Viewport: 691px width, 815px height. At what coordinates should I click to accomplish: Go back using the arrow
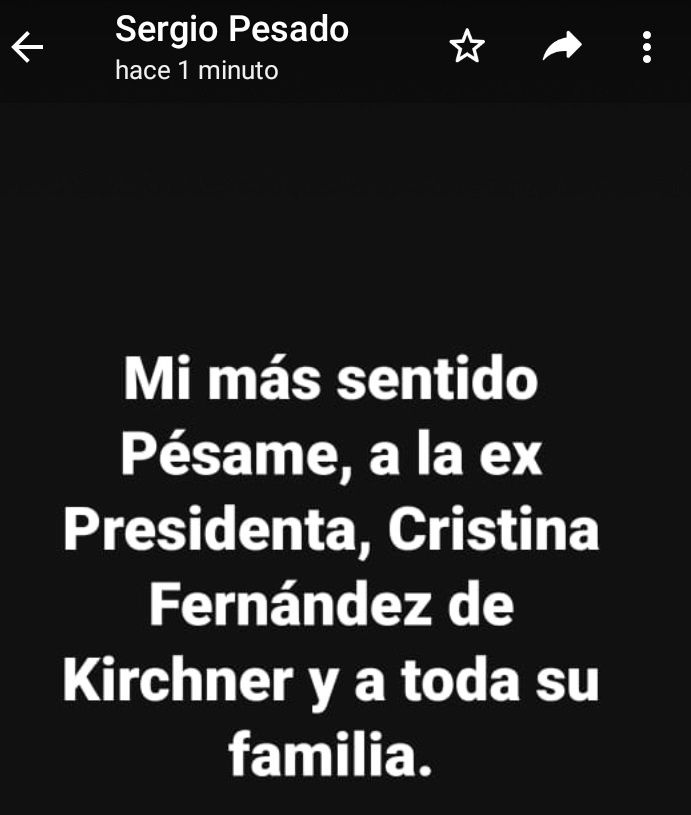click(x=28, y=47)
